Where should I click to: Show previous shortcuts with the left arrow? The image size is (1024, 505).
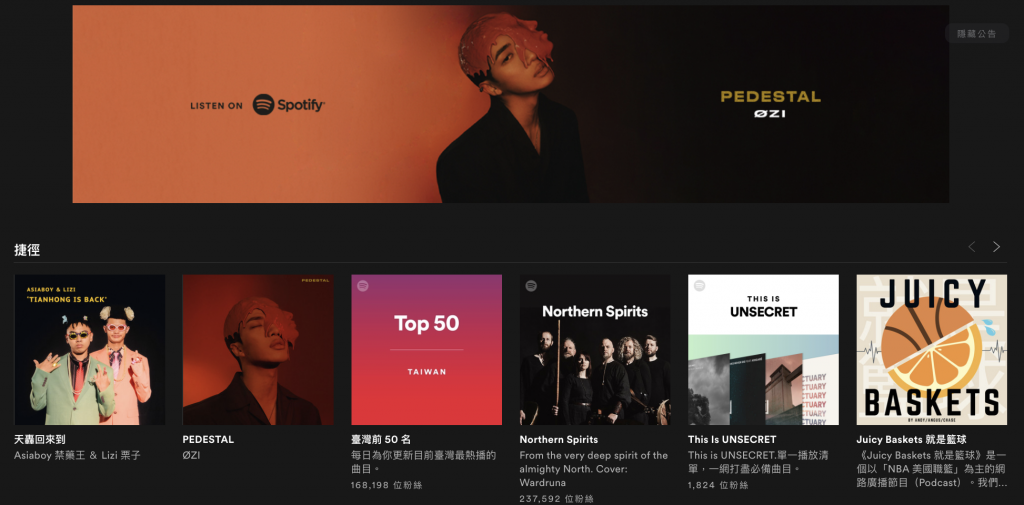point(971,247)
